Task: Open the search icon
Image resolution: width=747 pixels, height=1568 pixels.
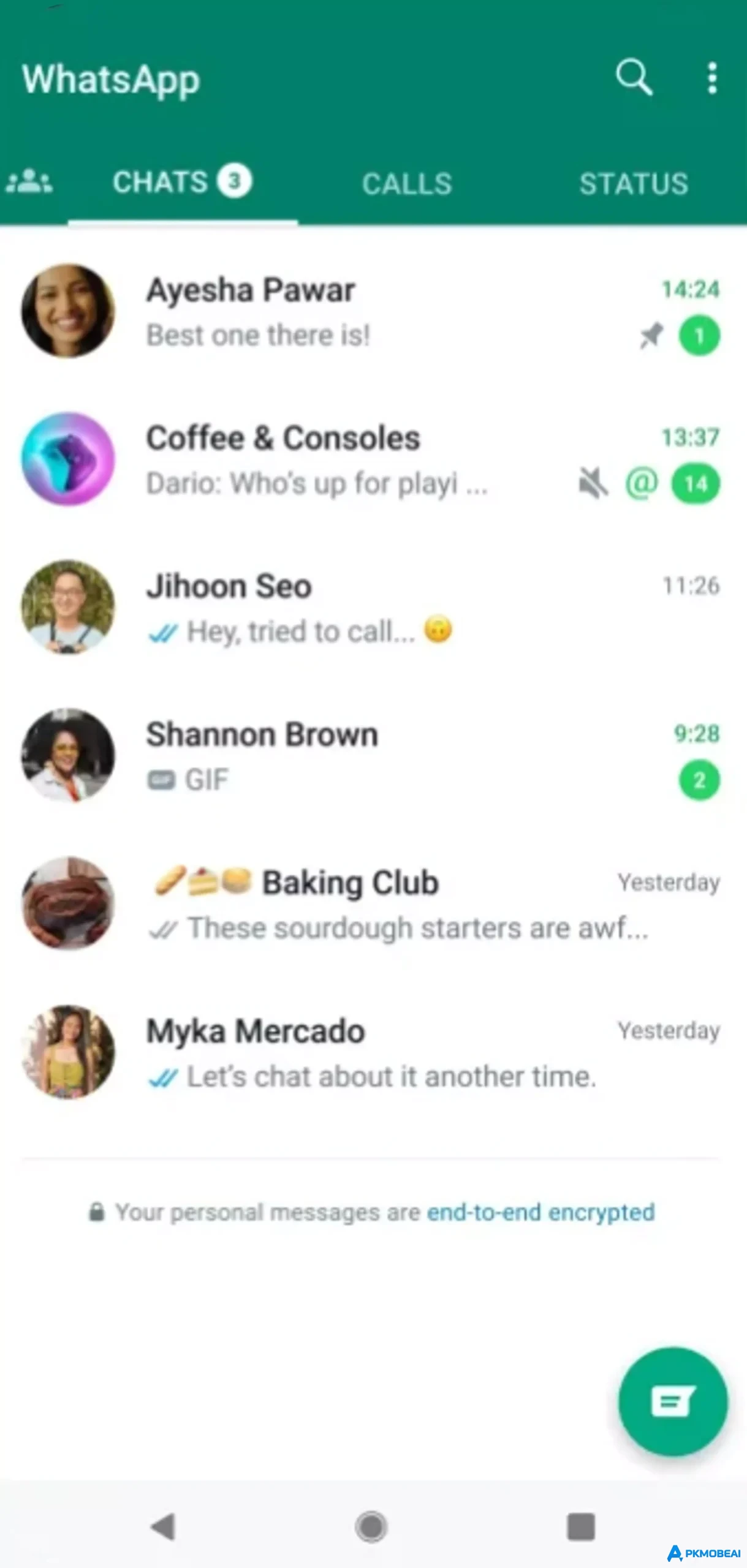Action: pyautogui.click(x=634, y=78)
